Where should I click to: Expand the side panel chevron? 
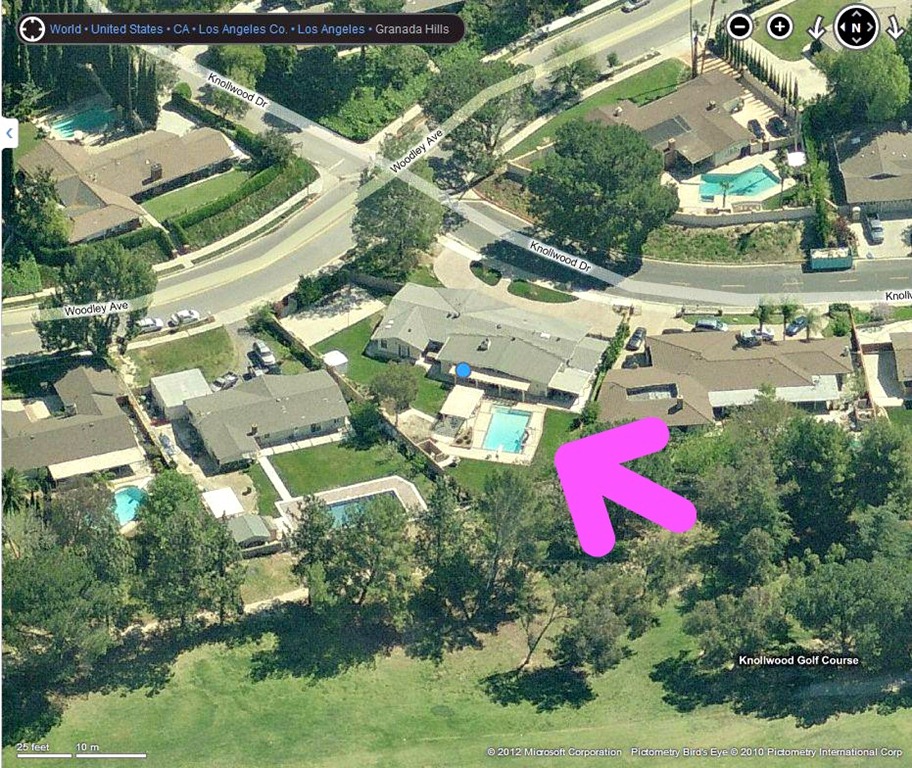click(9, 132)
